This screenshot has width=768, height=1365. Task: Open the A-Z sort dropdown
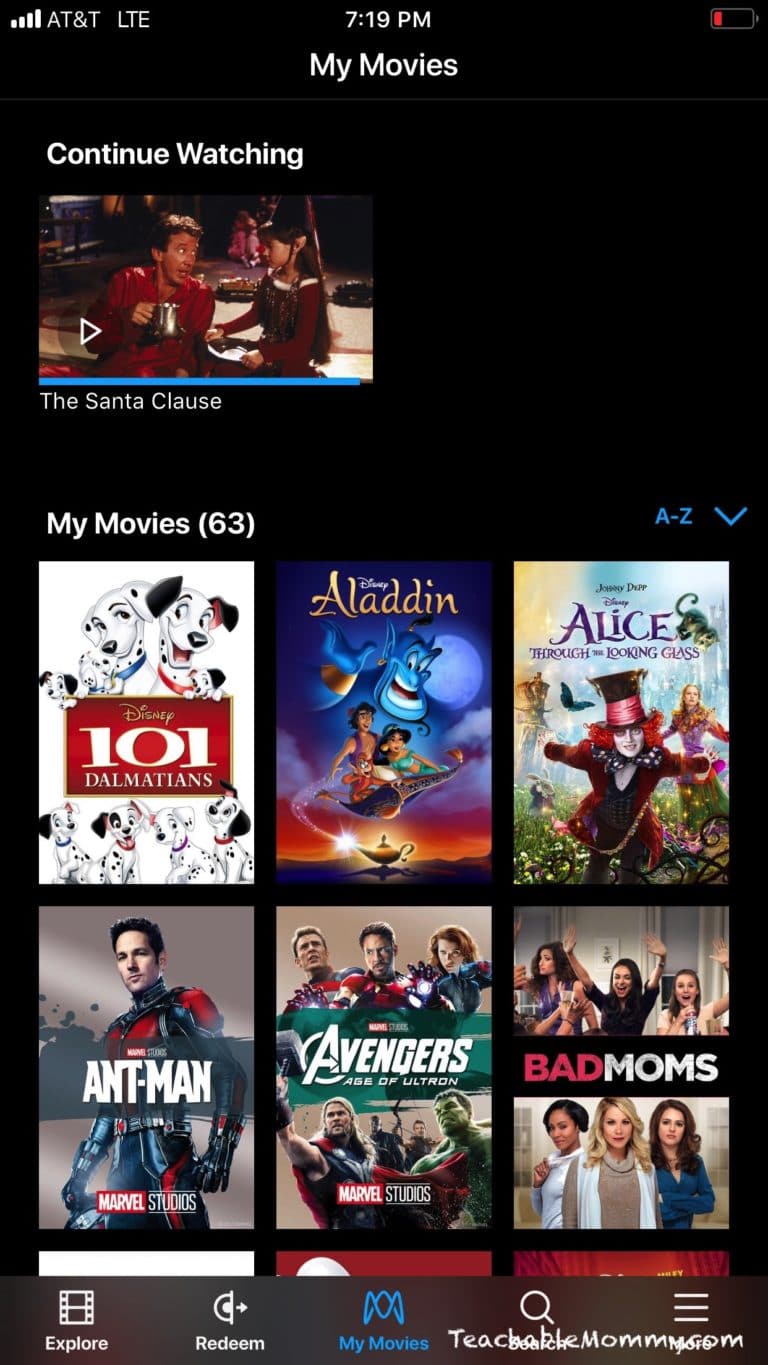[x=700, y=516]
